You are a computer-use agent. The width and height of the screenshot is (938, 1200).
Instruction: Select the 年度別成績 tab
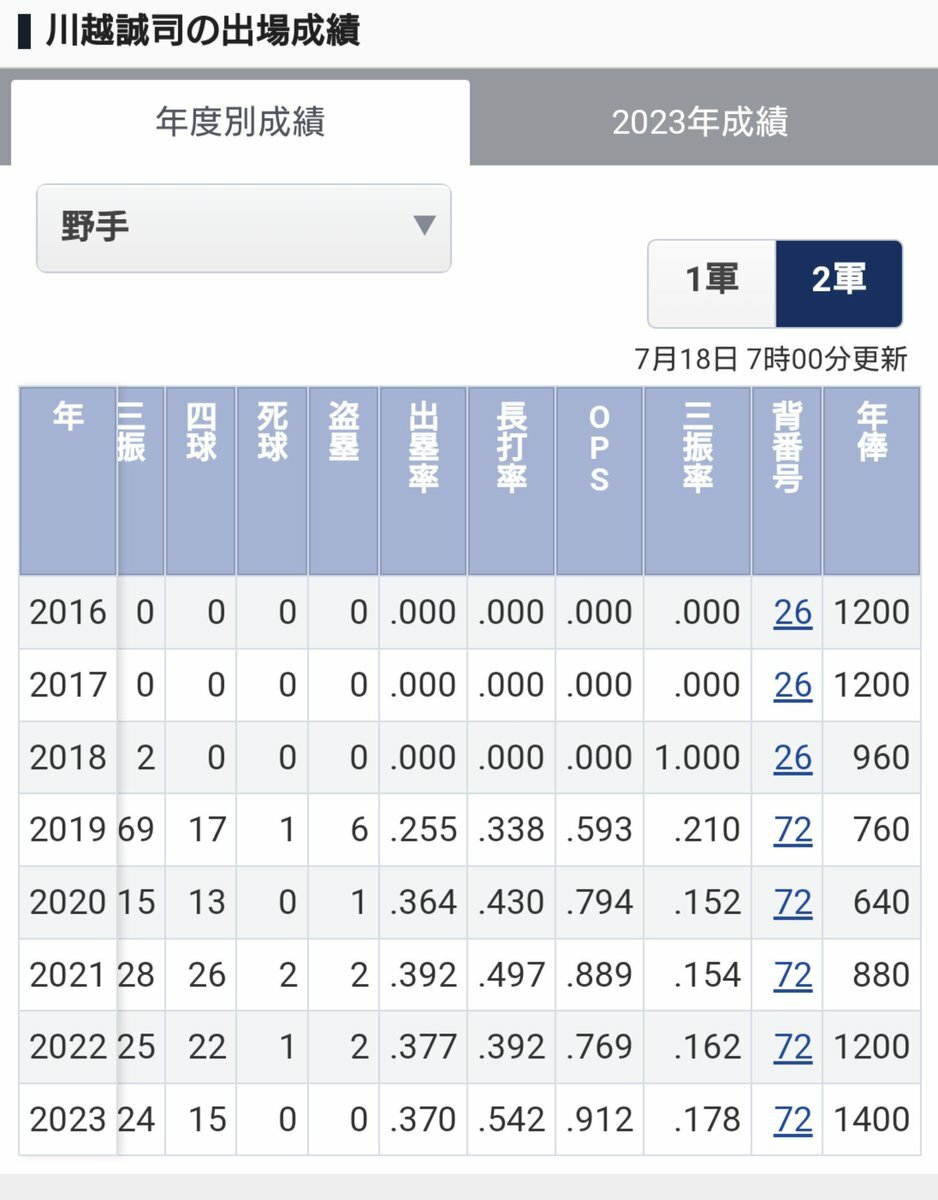[x=240, y=122]
